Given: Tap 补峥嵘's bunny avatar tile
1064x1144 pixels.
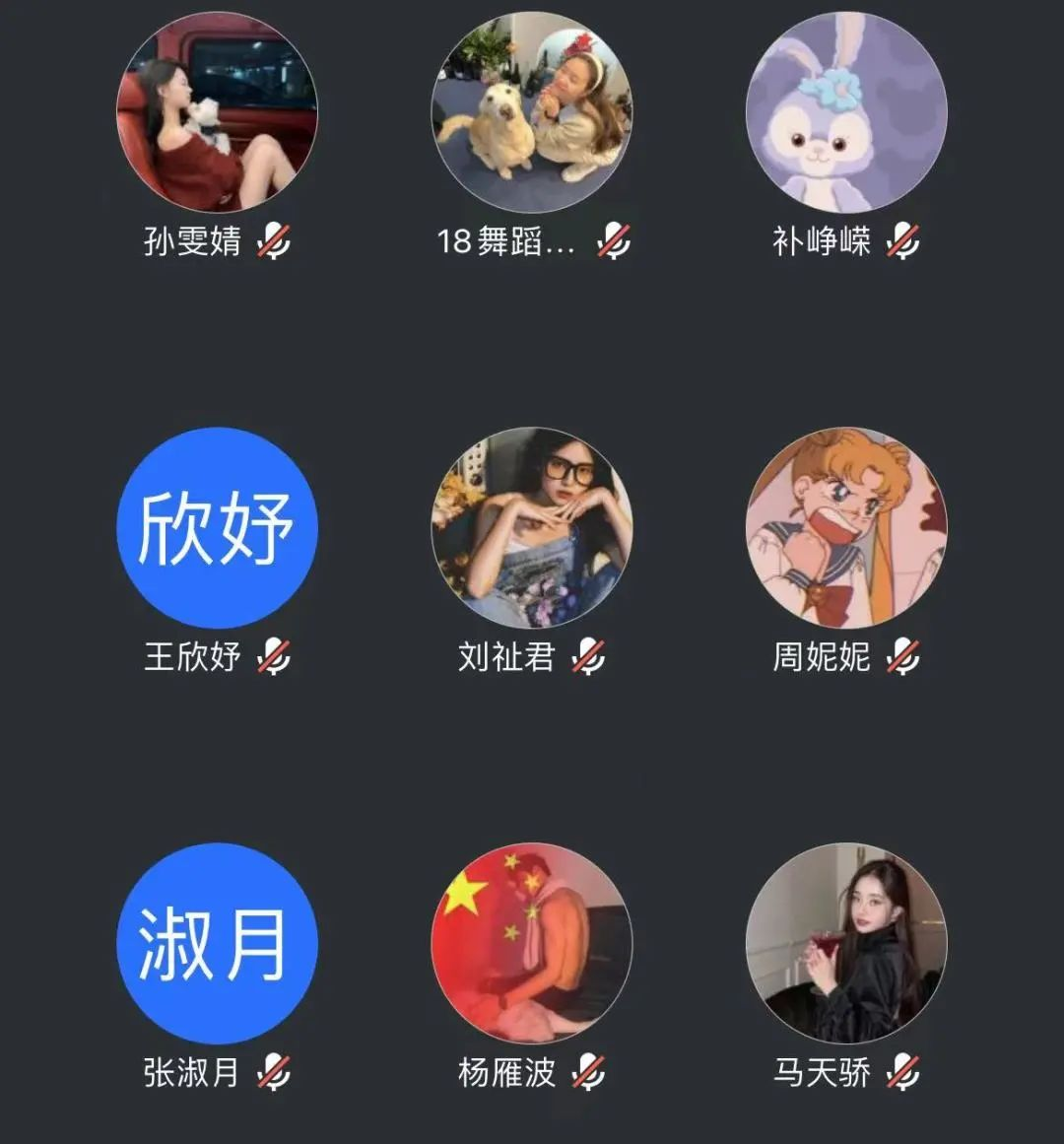Looking at the screenshot, I should (846, 111).
